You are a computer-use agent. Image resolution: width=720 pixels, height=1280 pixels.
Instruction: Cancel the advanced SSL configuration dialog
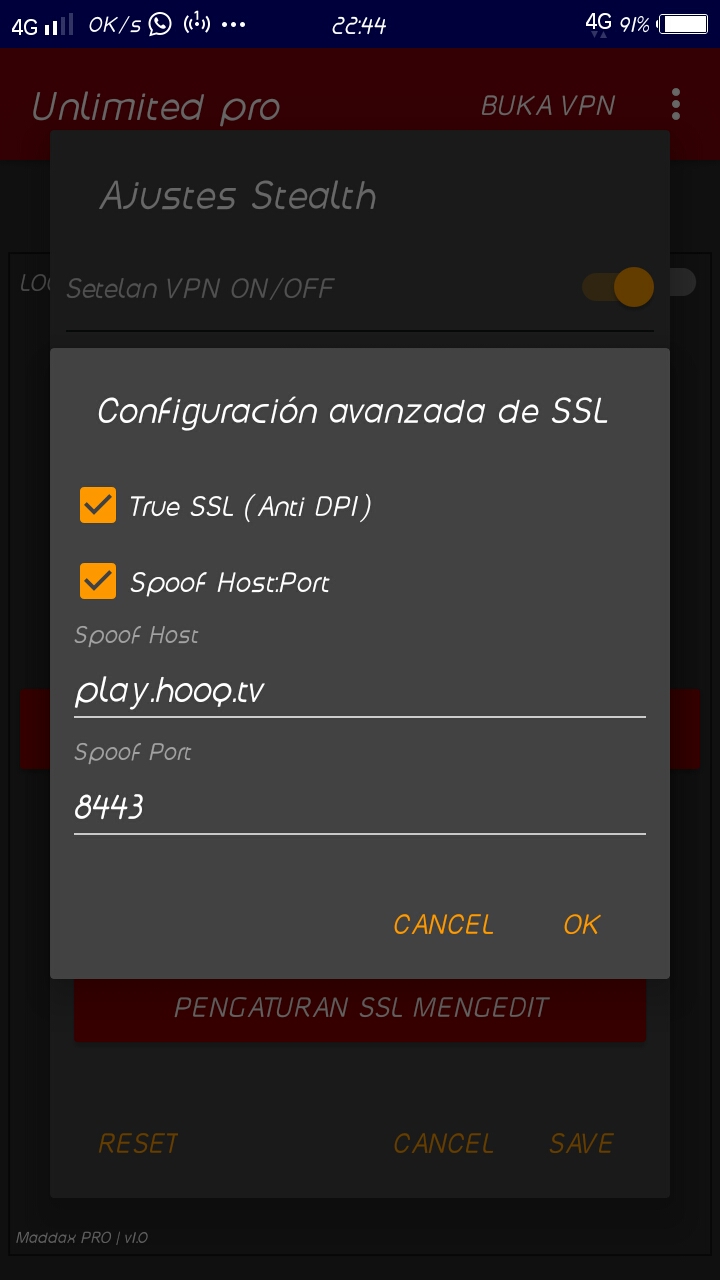444,924
